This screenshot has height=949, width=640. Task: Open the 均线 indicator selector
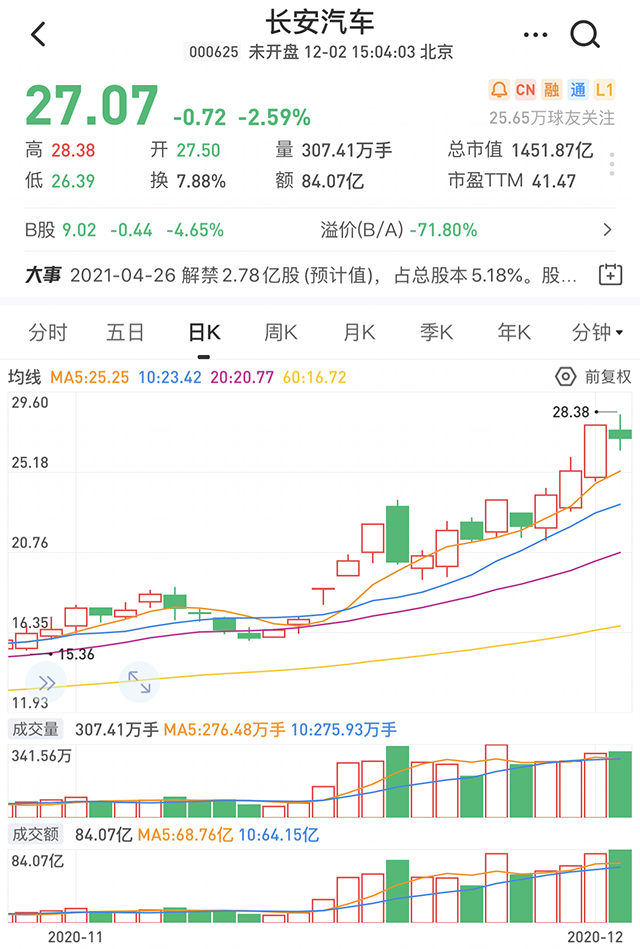(24, 377)
